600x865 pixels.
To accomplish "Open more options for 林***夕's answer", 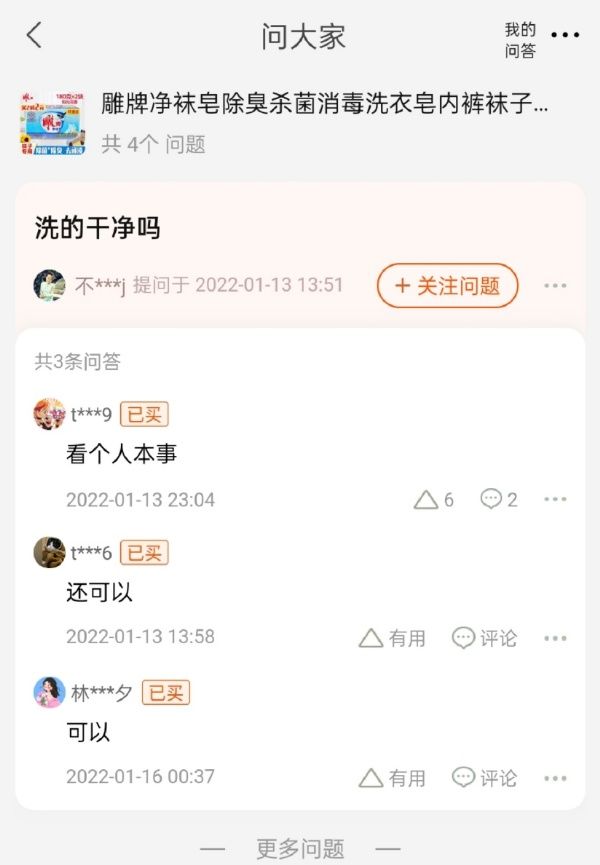I will tap(555, 777).
